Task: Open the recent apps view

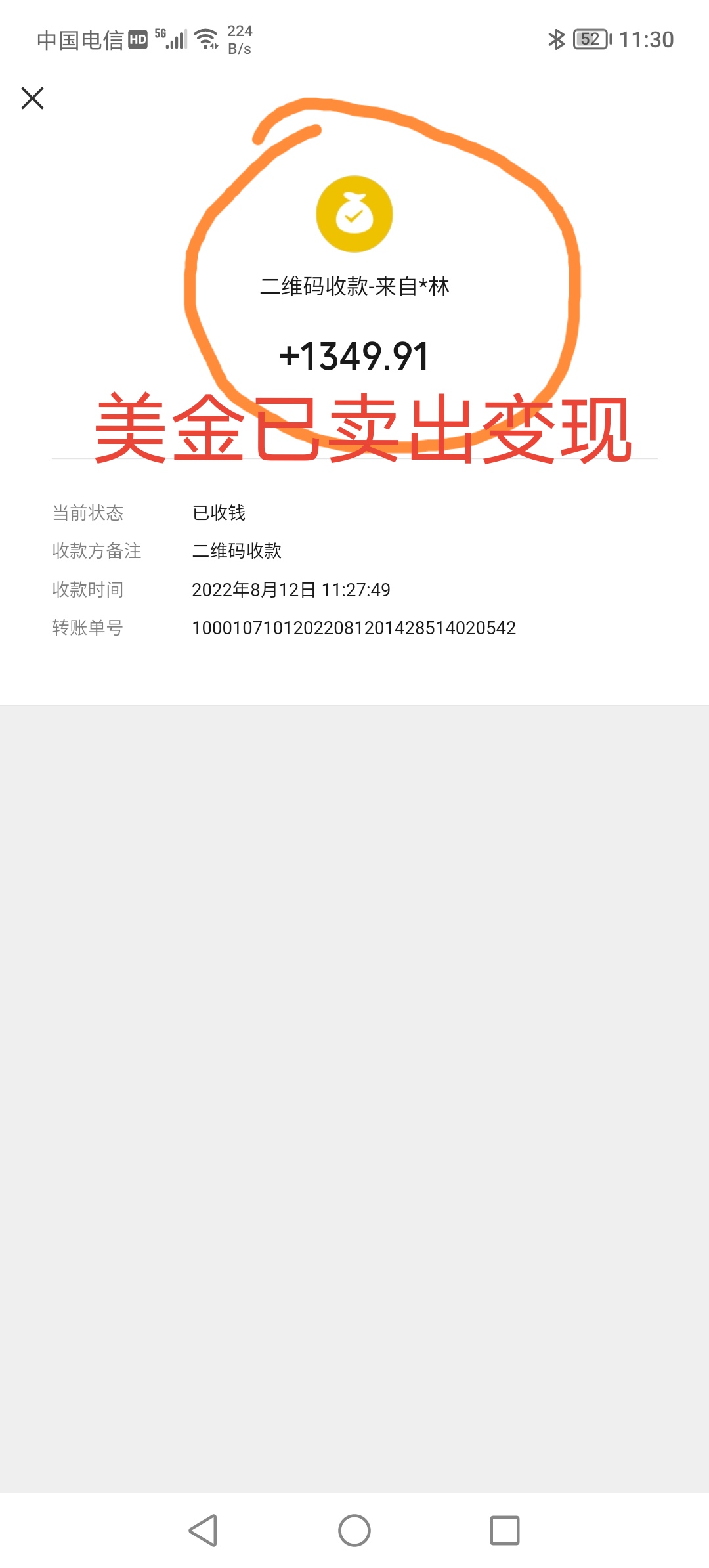Action: (x=505, y=1531)
